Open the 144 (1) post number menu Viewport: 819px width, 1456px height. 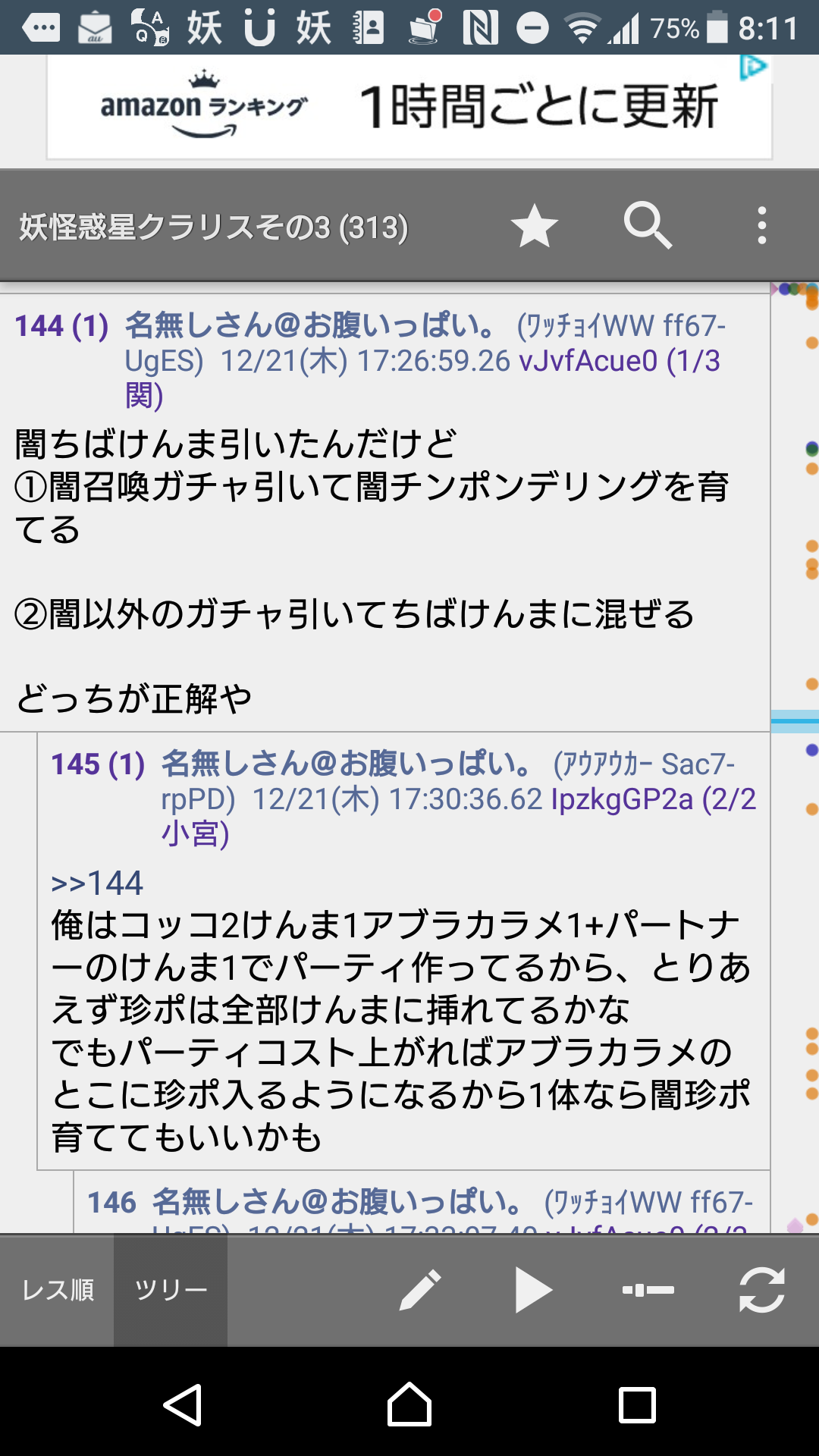(x=62, y=326)
